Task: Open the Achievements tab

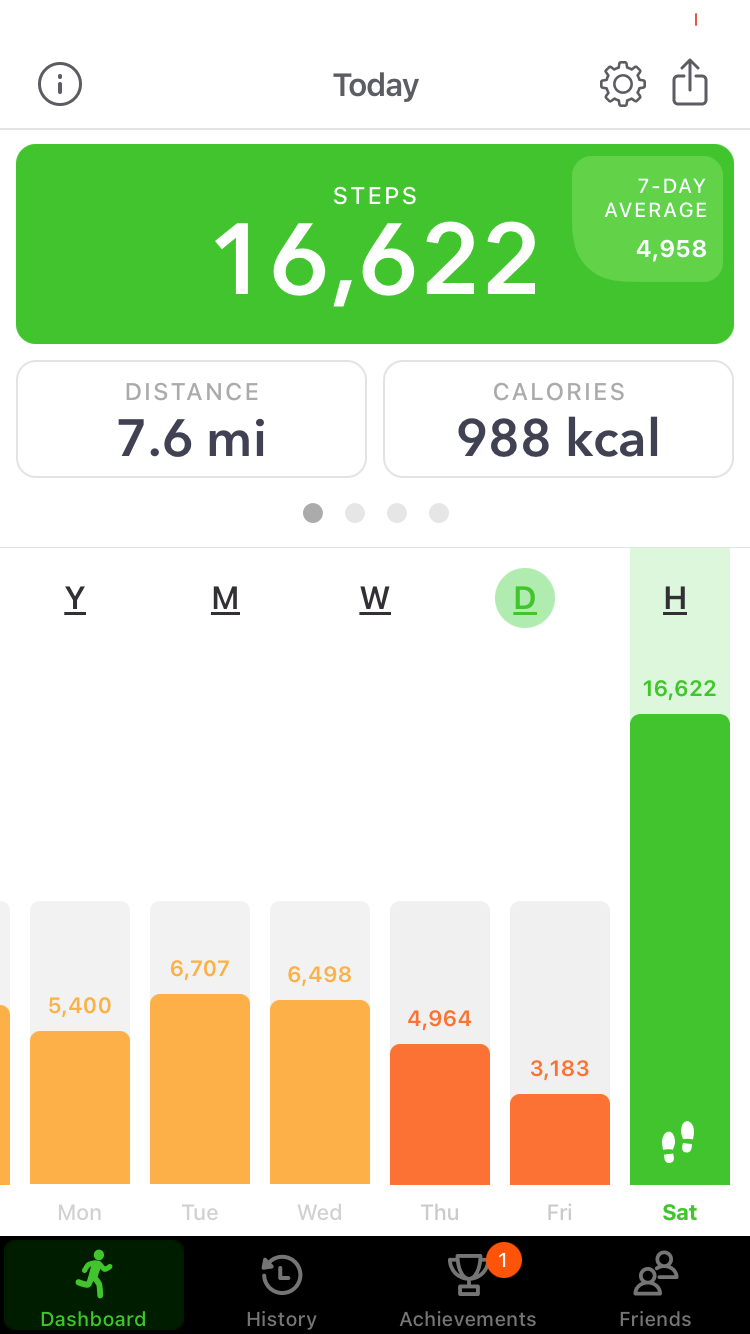Action: tap(468, 1288)
